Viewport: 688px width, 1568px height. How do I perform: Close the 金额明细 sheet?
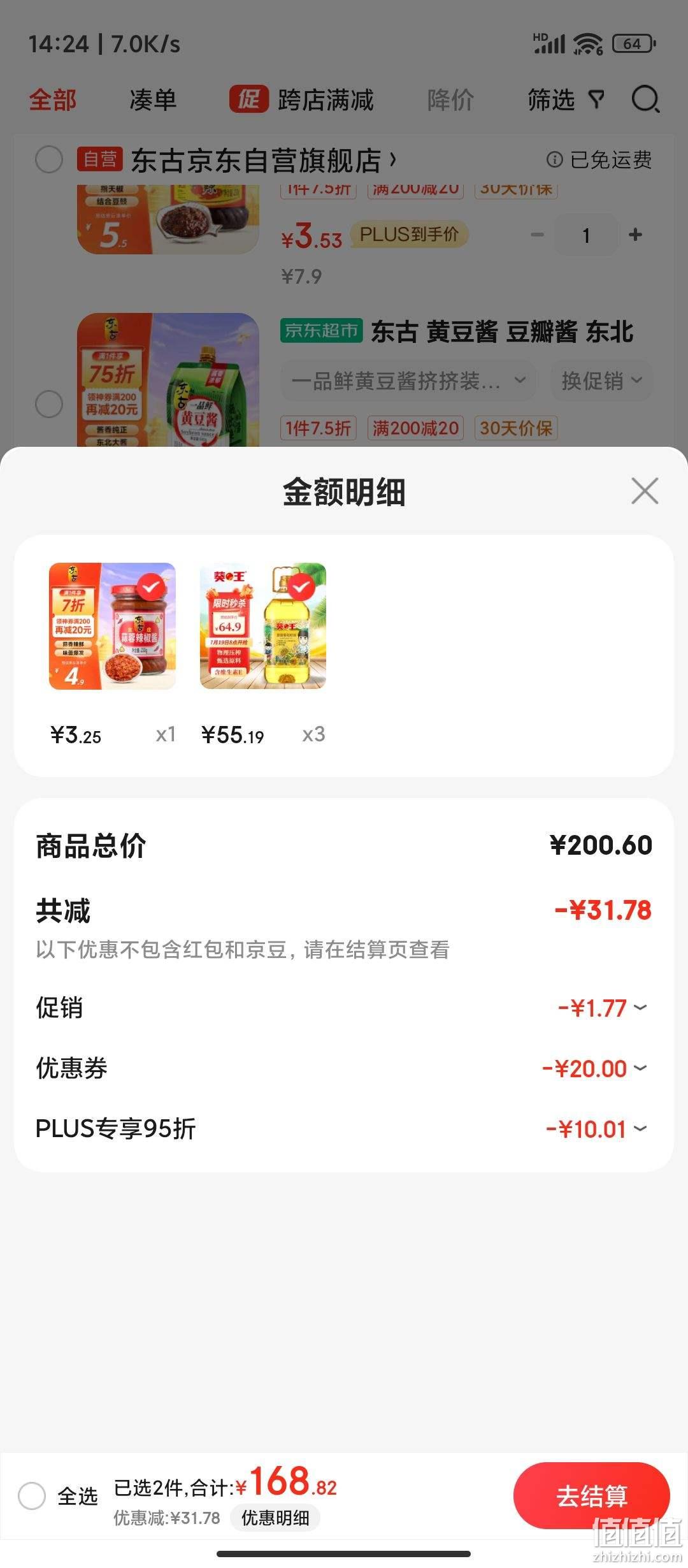click(645, 491)
